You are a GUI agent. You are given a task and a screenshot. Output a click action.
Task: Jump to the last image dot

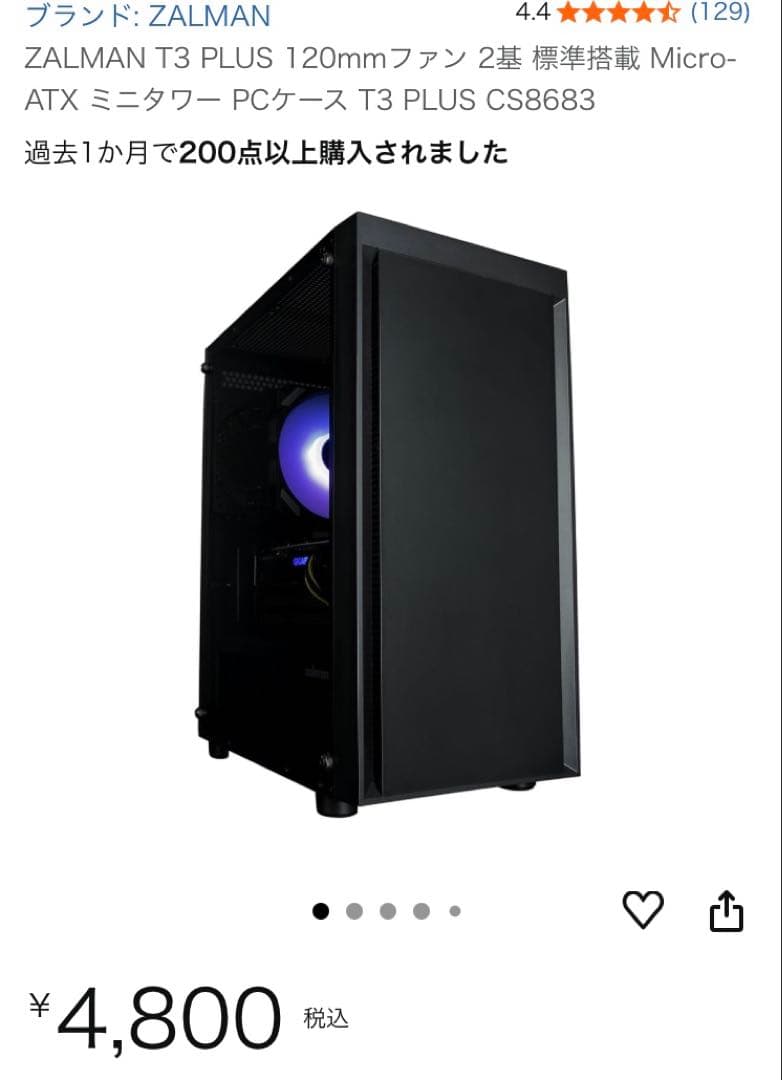coord(453,911)
